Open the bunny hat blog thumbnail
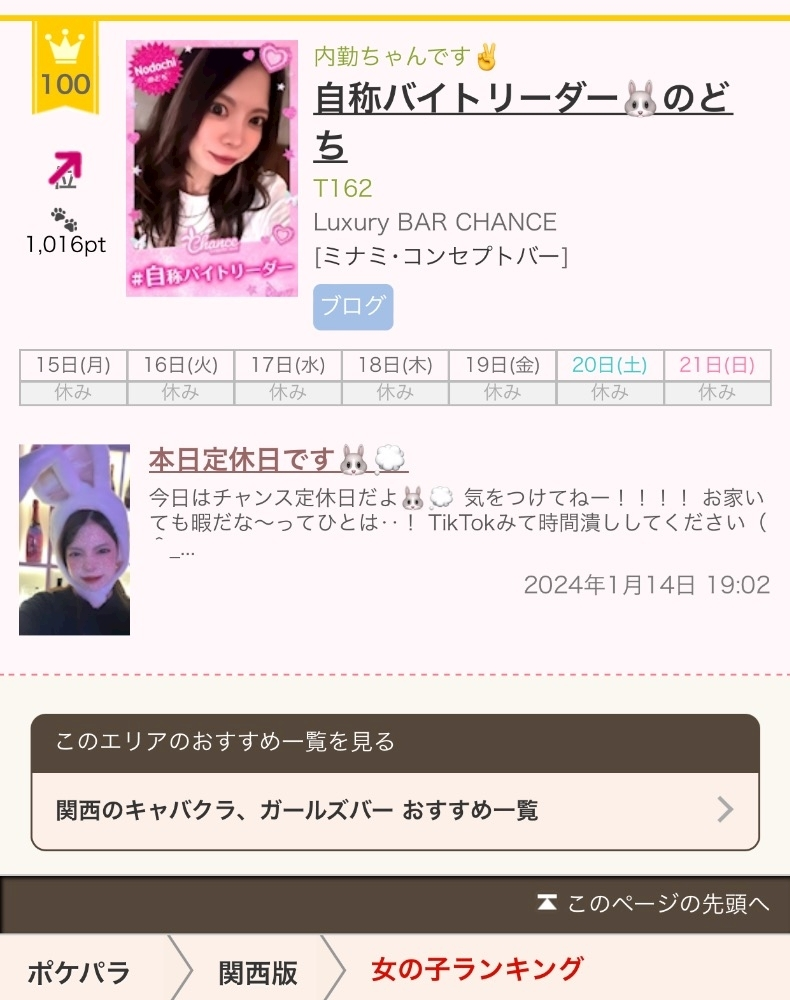The width and height of the screenshot is (790, 1000). point(74,540)
